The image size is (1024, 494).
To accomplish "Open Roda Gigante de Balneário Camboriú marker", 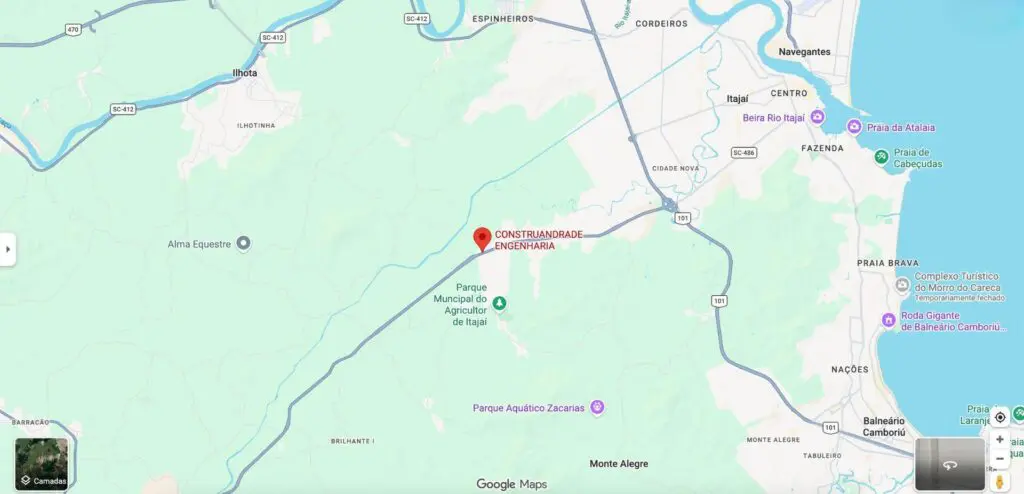I will [x=888, y=320].
